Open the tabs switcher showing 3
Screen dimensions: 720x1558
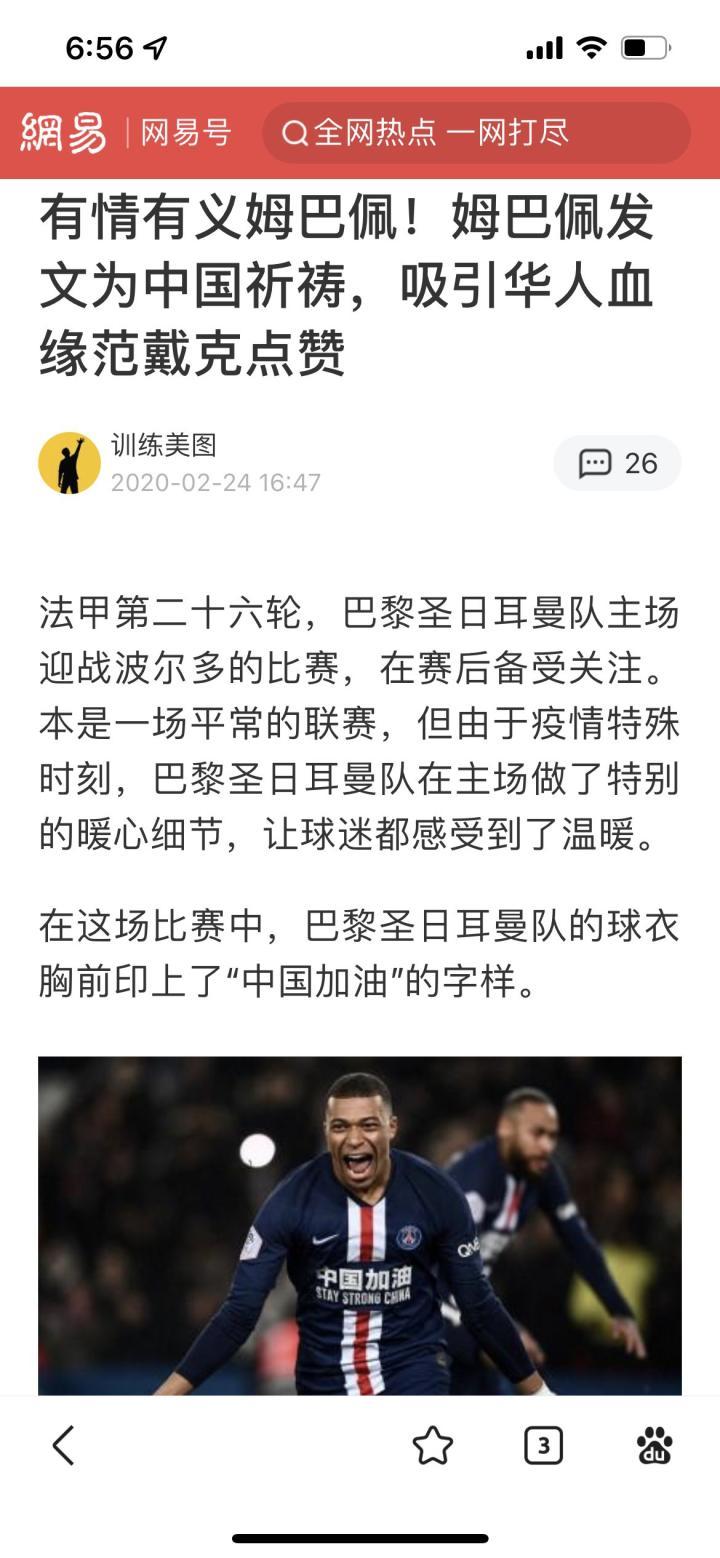coord(543,1446)
